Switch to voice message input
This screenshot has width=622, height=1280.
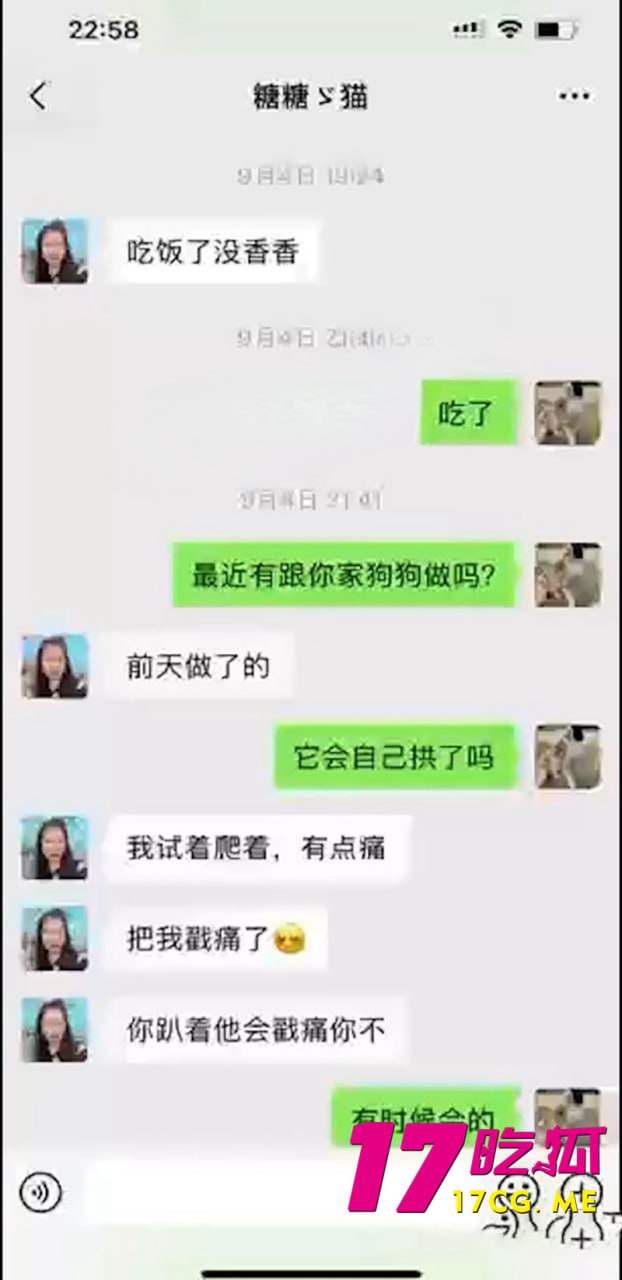click(40, 1191)
